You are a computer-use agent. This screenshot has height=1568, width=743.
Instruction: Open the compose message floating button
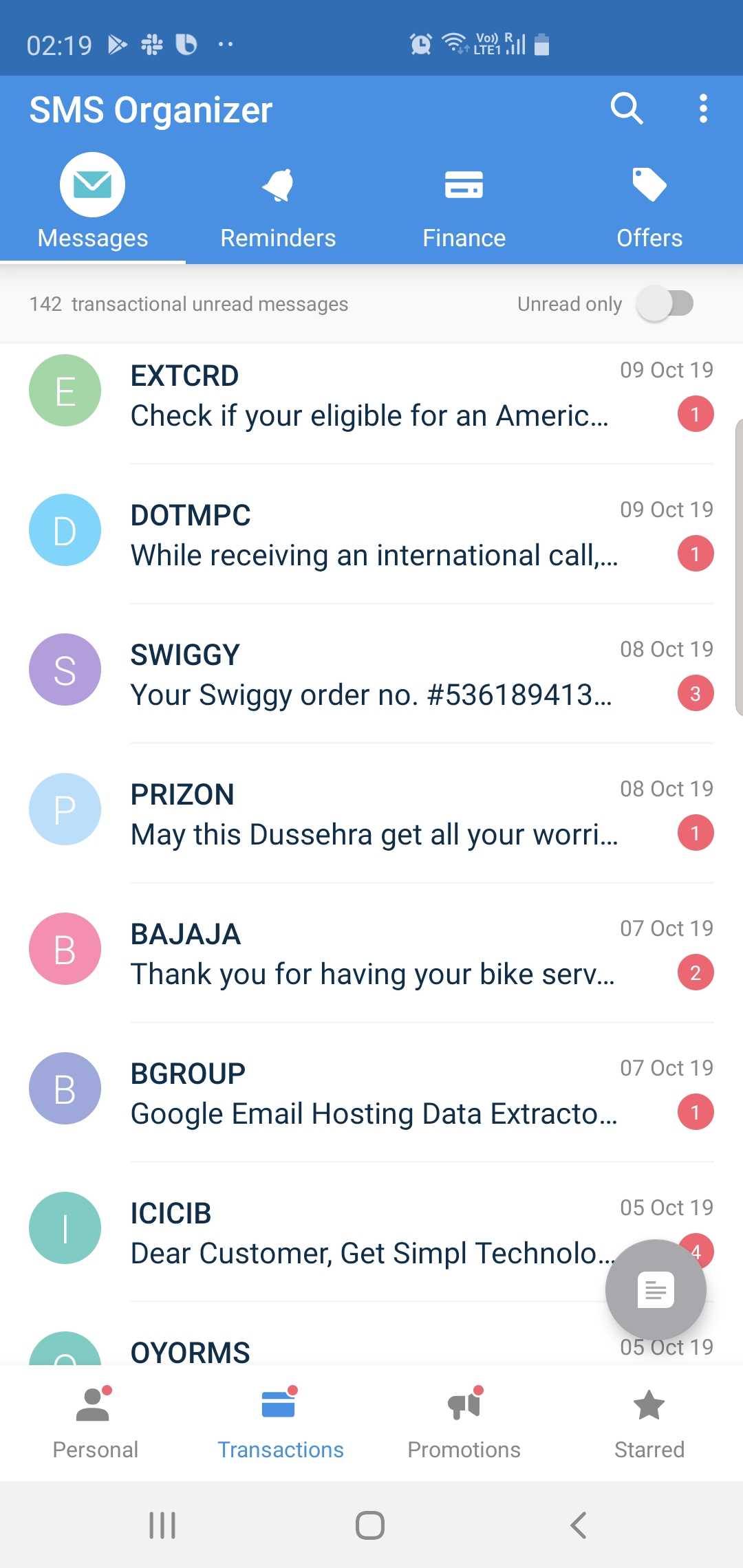655,1289
